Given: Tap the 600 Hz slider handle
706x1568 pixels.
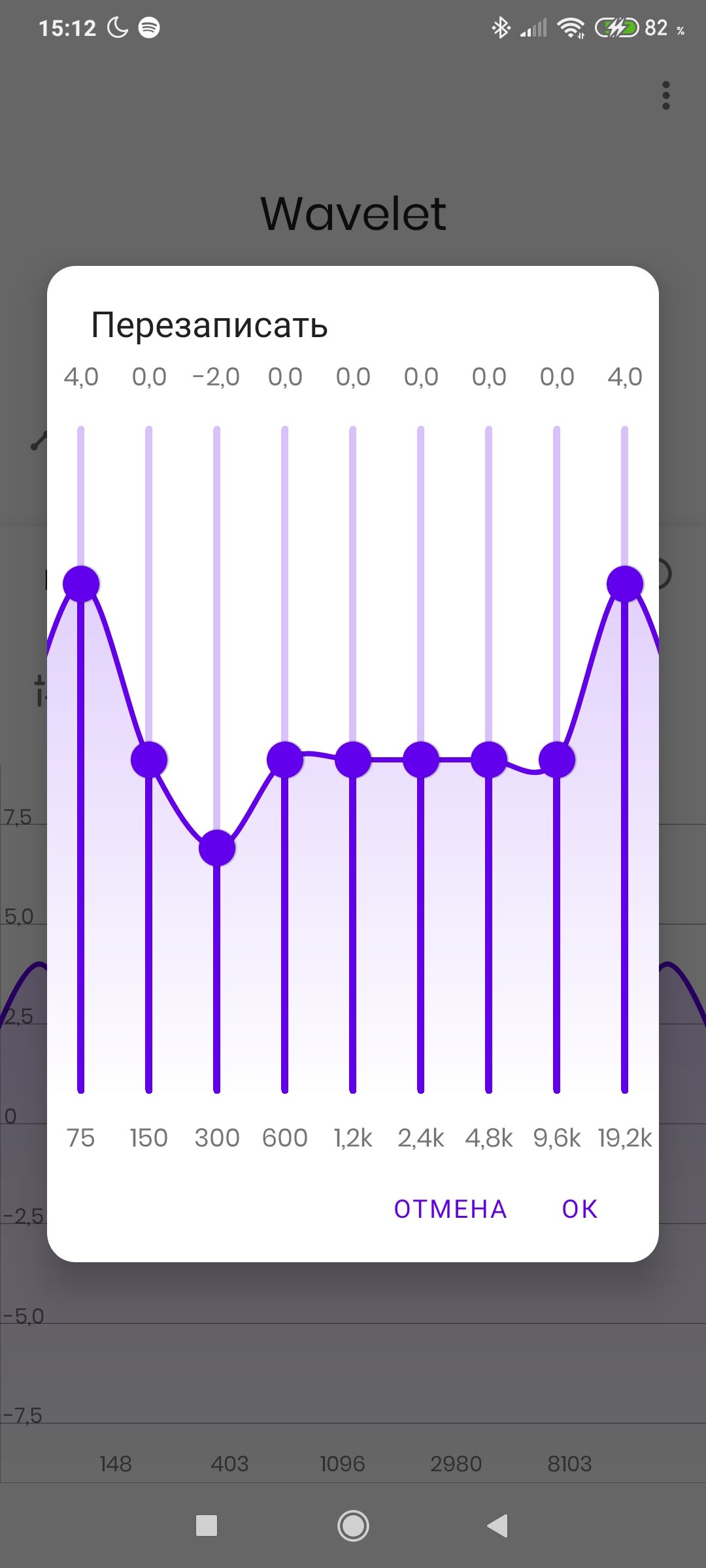Looking at the screenshot, I should [x=285, y=760].
